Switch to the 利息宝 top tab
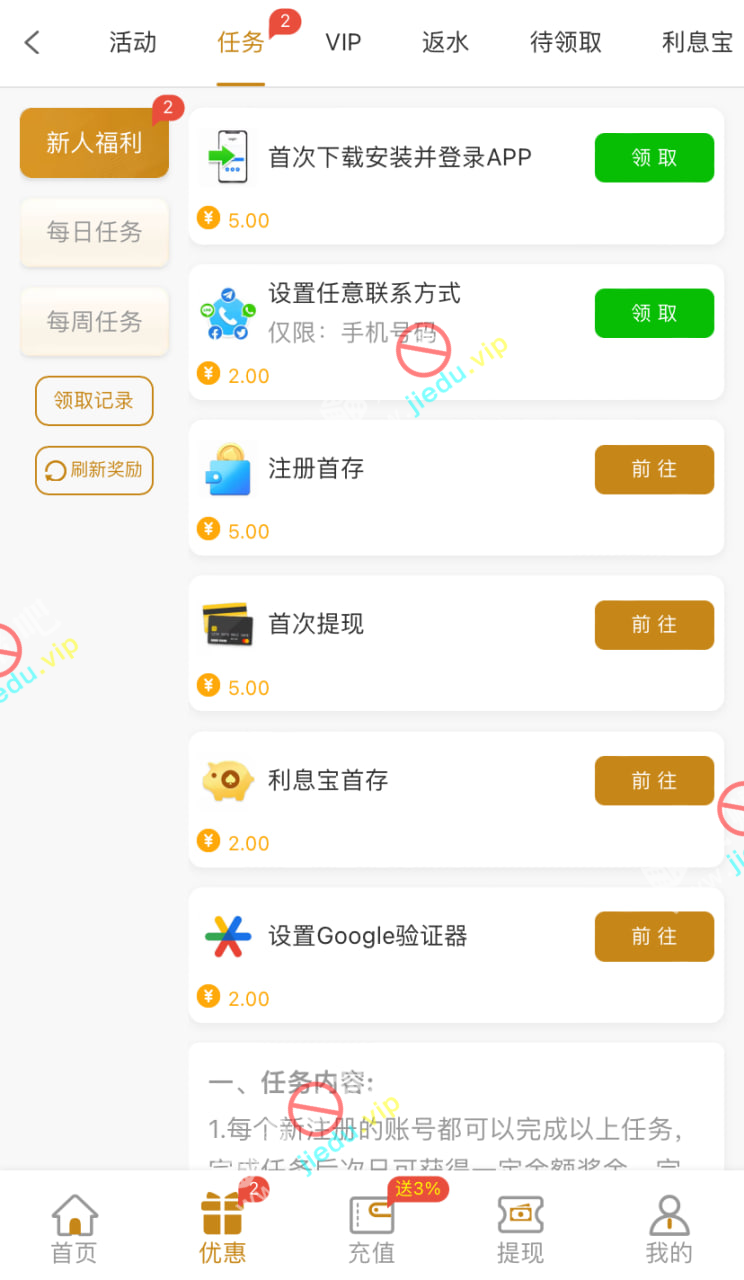744x1280 pixels. [x=697, y=42]
